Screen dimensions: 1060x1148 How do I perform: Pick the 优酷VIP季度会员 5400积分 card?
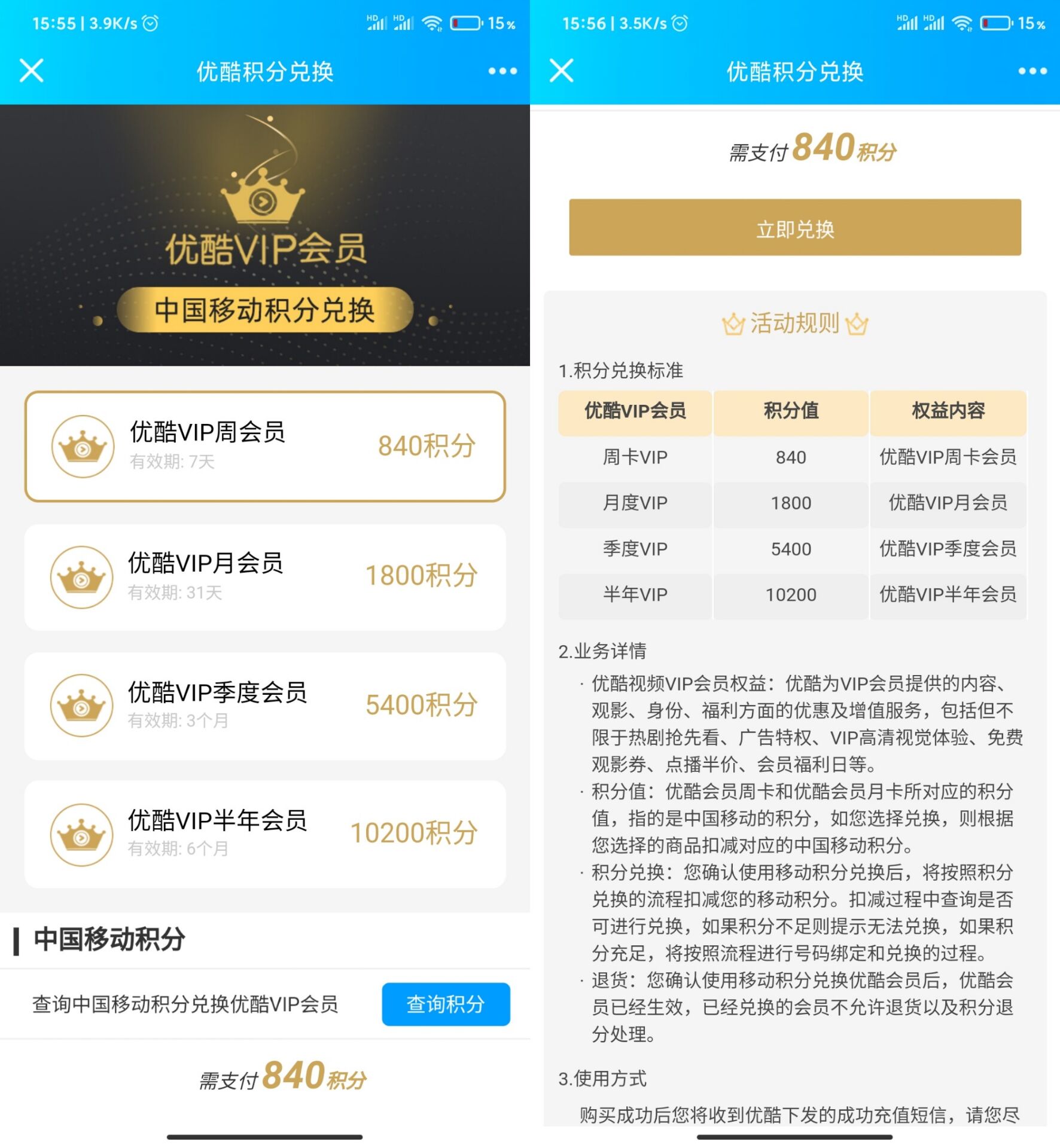265,706
